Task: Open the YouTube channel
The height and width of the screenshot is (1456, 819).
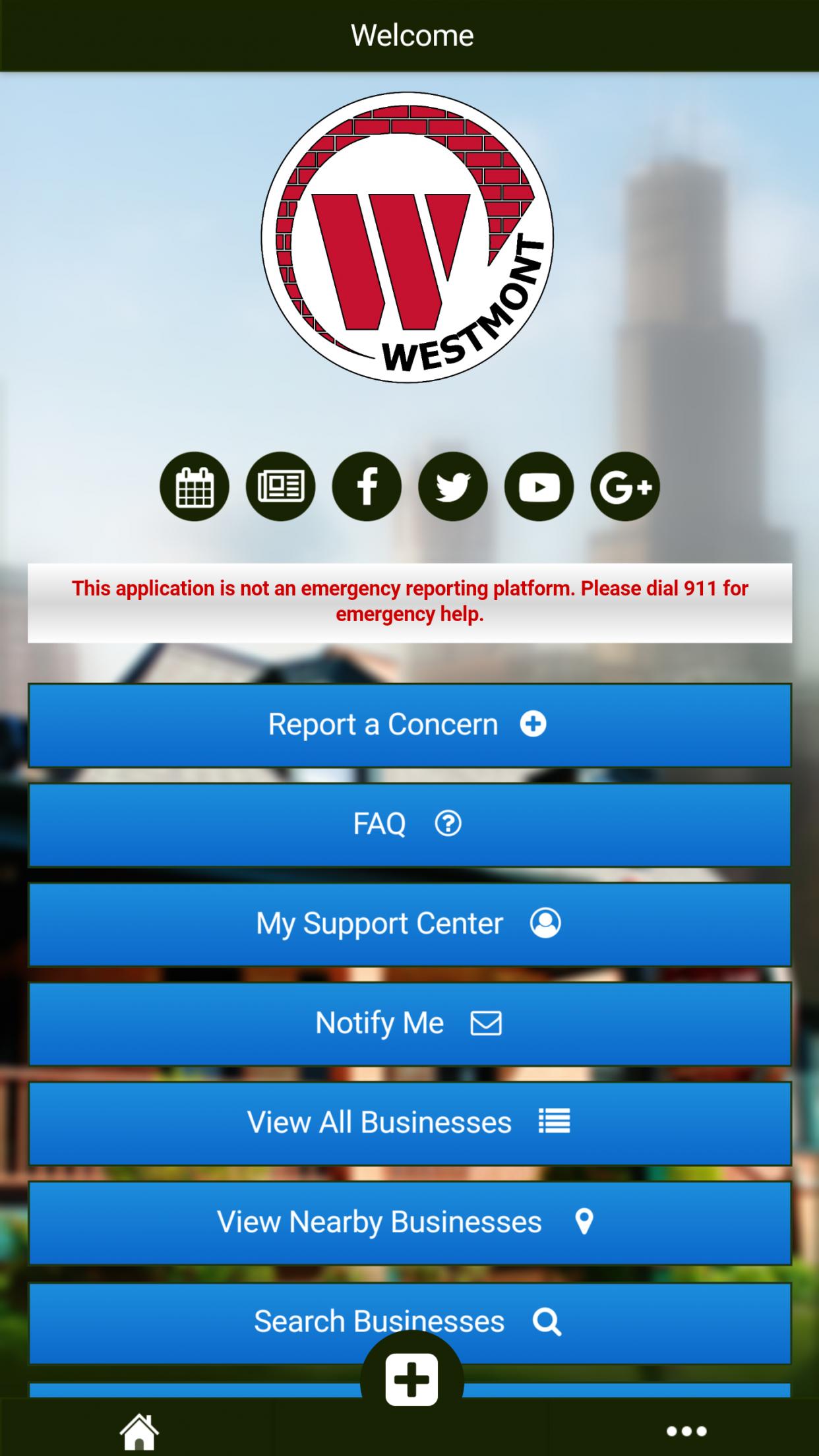Action: pyautogui.click(x=539, y=487)
